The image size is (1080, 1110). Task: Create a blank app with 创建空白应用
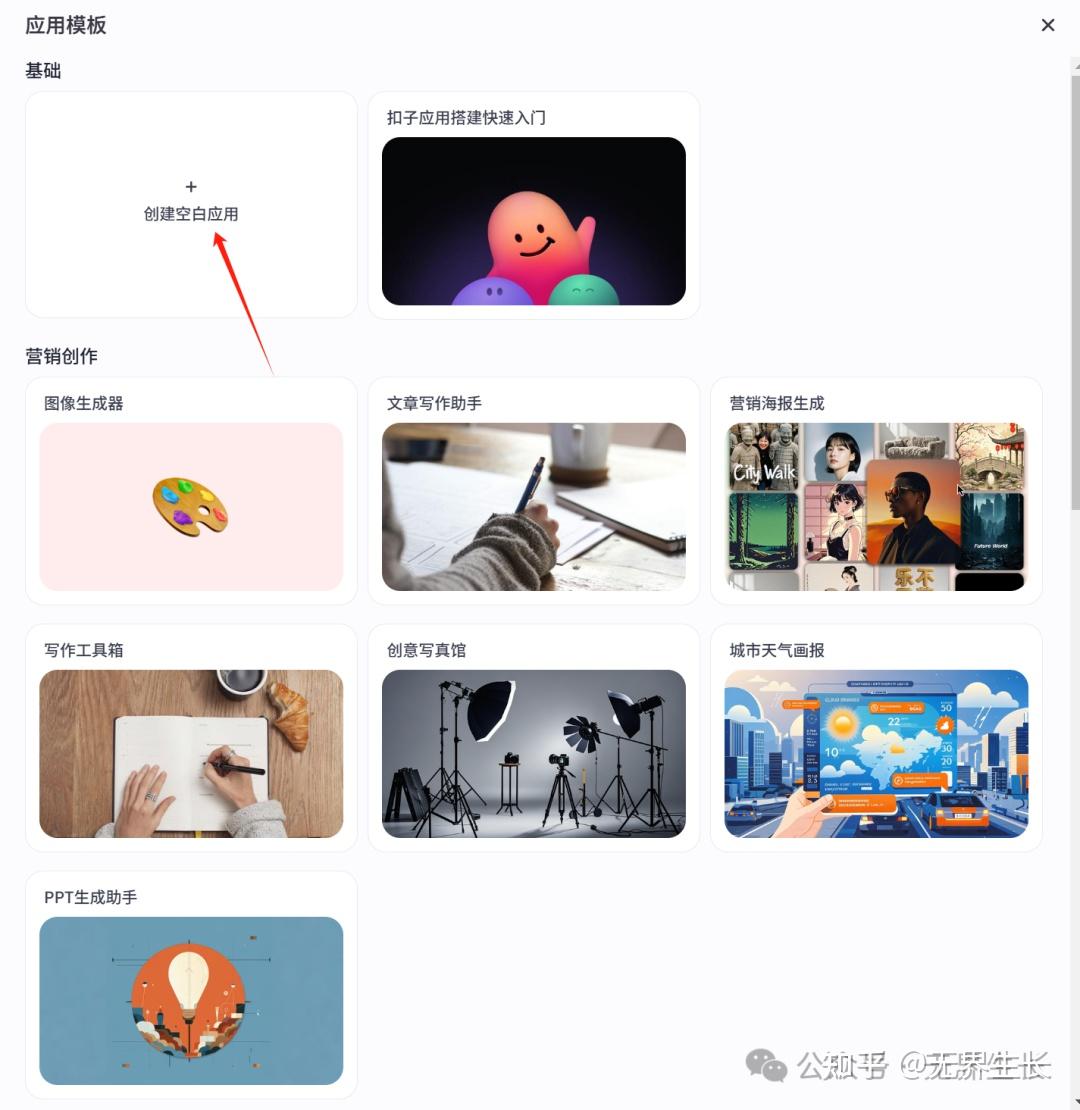[191, 204]
